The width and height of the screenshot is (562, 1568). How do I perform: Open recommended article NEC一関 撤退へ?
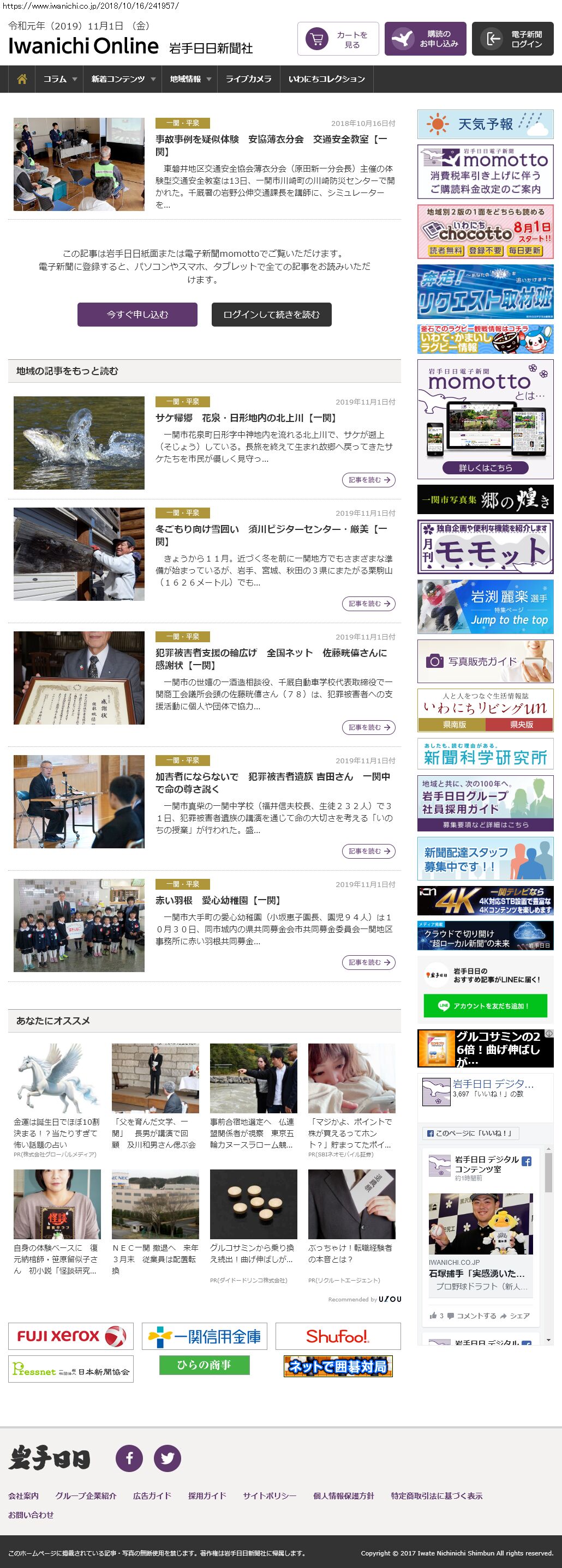[x=156, y=1253]
